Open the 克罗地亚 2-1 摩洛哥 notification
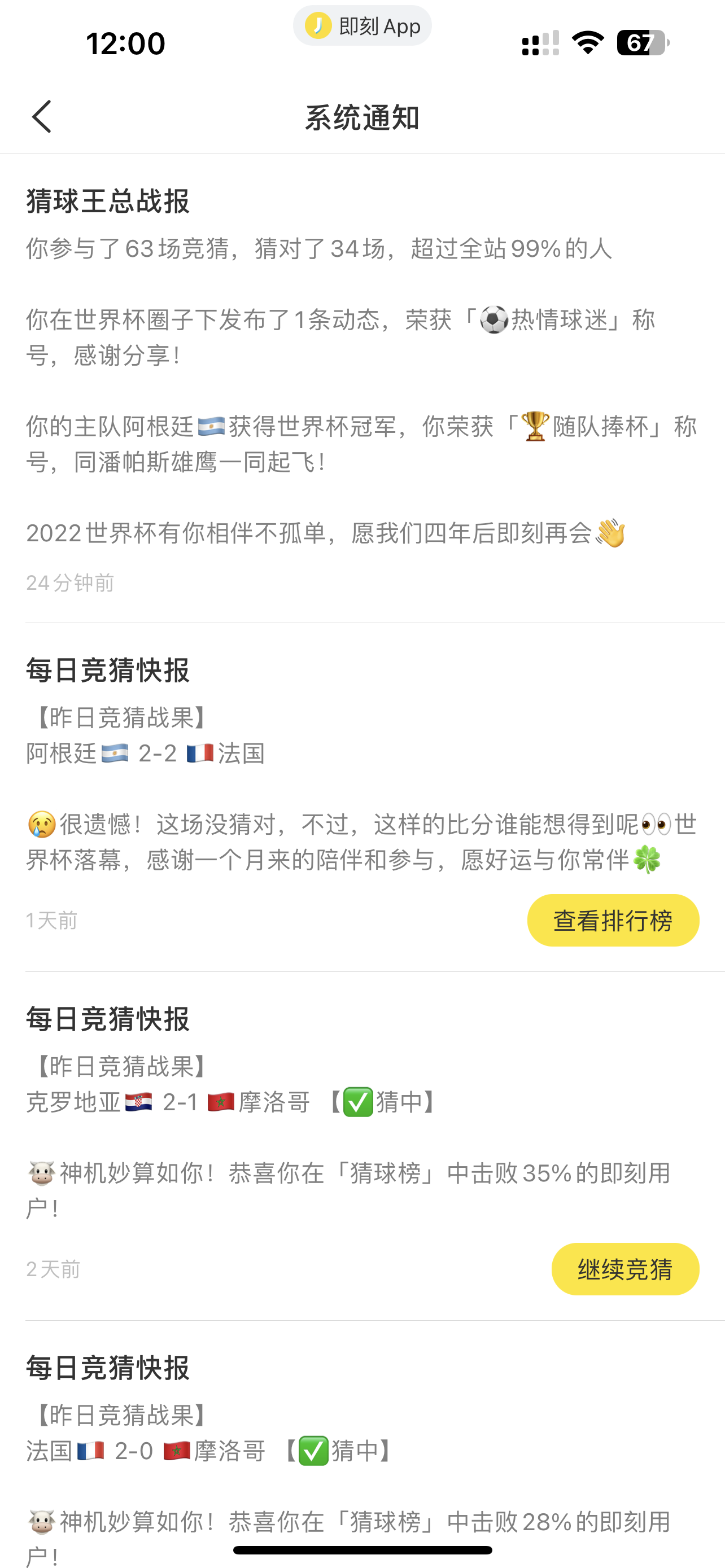This screenshot has height=1568, width=725. pos(362,1146)
